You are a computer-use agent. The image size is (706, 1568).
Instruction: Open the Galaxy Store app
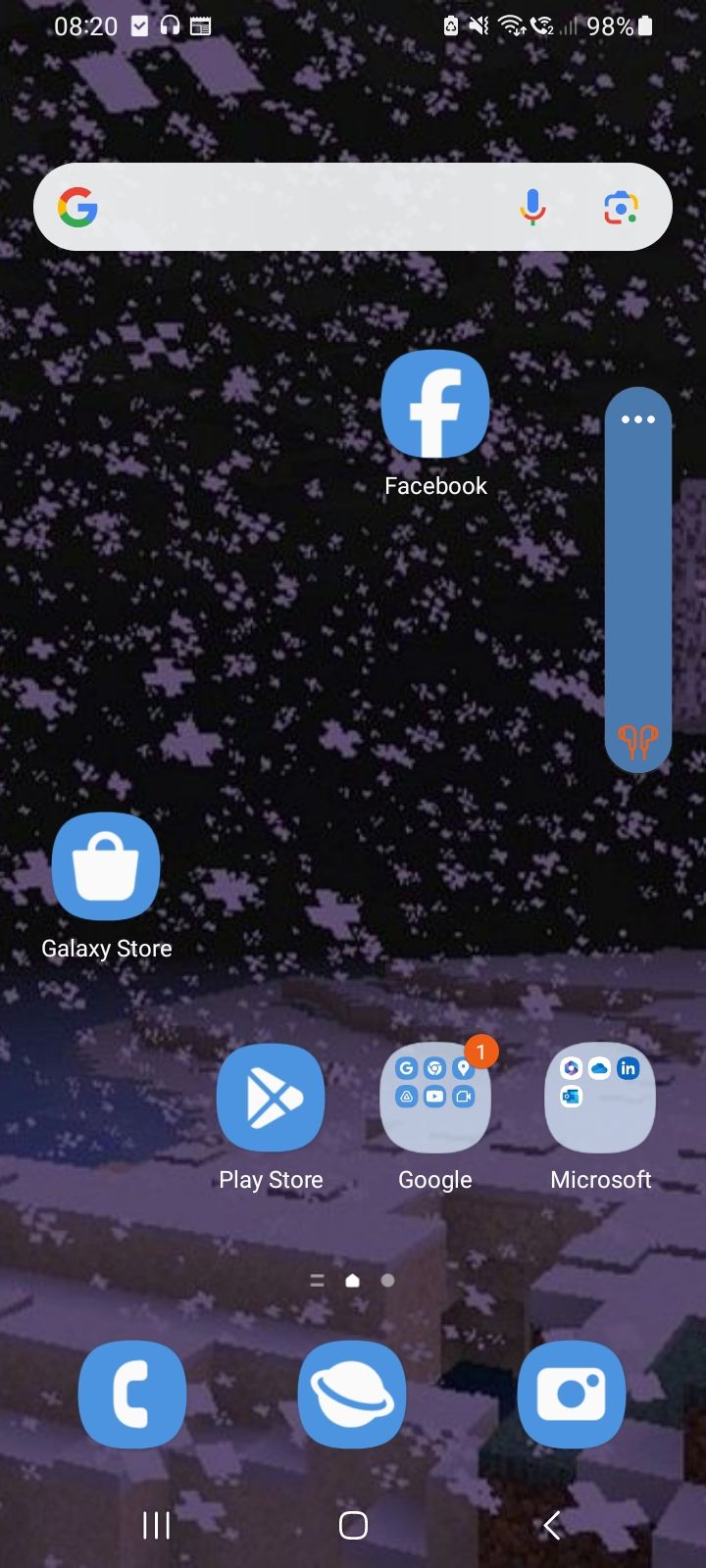point(106,866)
